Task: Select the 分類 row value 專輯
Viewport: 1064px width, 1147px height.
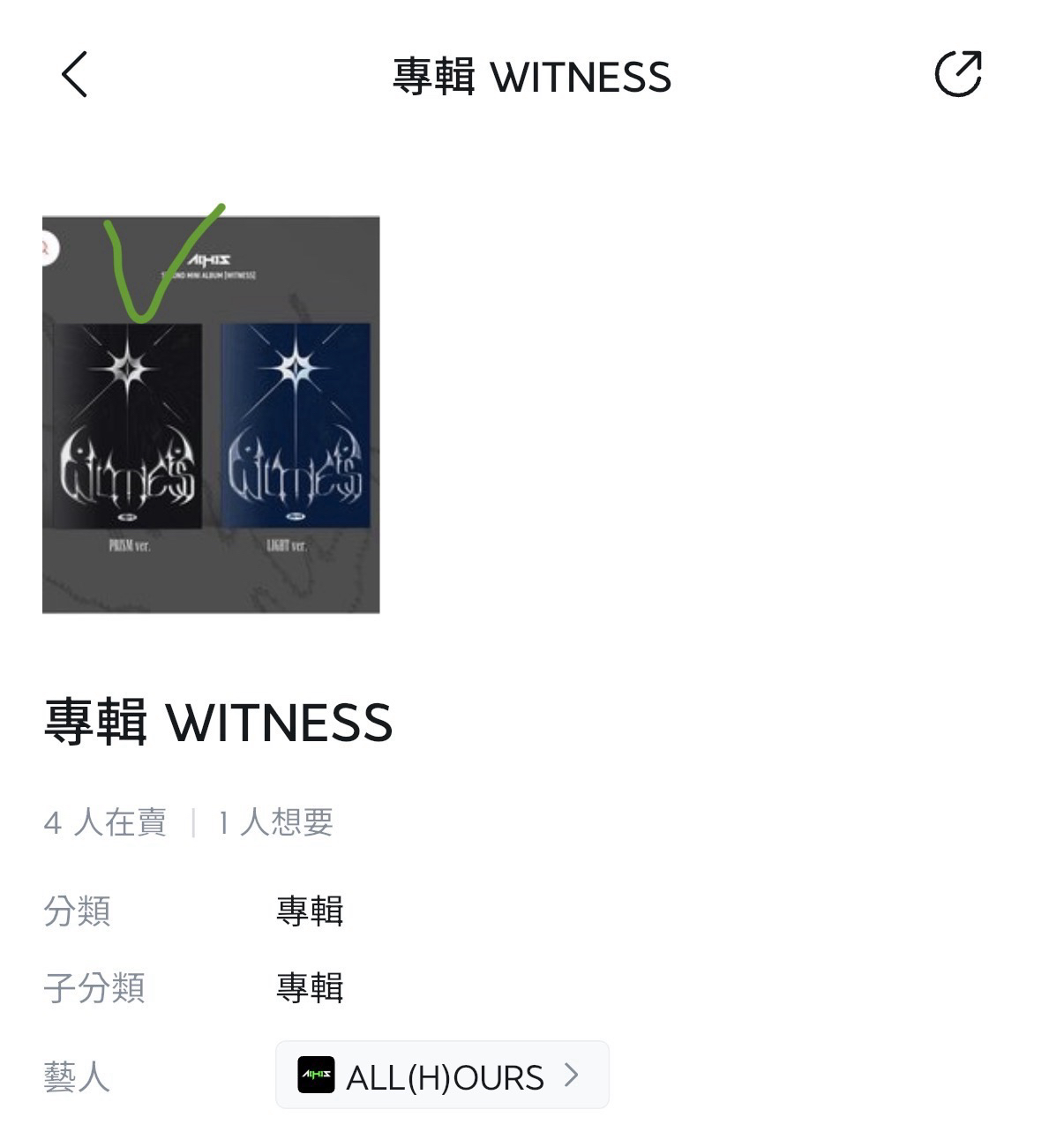Action: [309, 913]
